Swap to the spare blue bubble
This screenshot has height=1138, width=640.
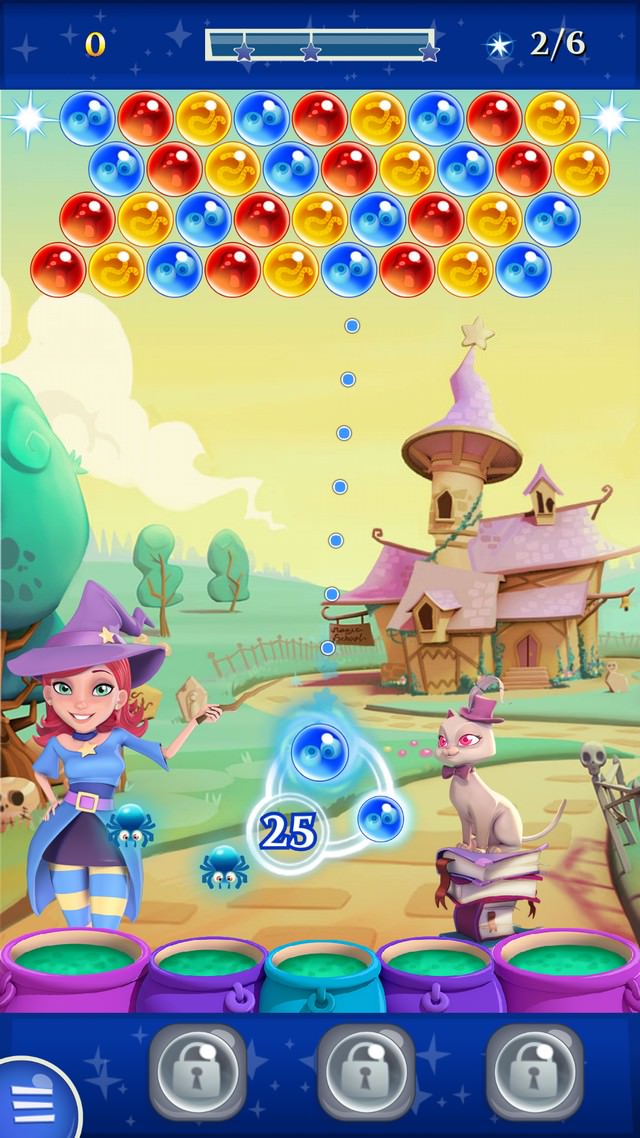(380, 818)
